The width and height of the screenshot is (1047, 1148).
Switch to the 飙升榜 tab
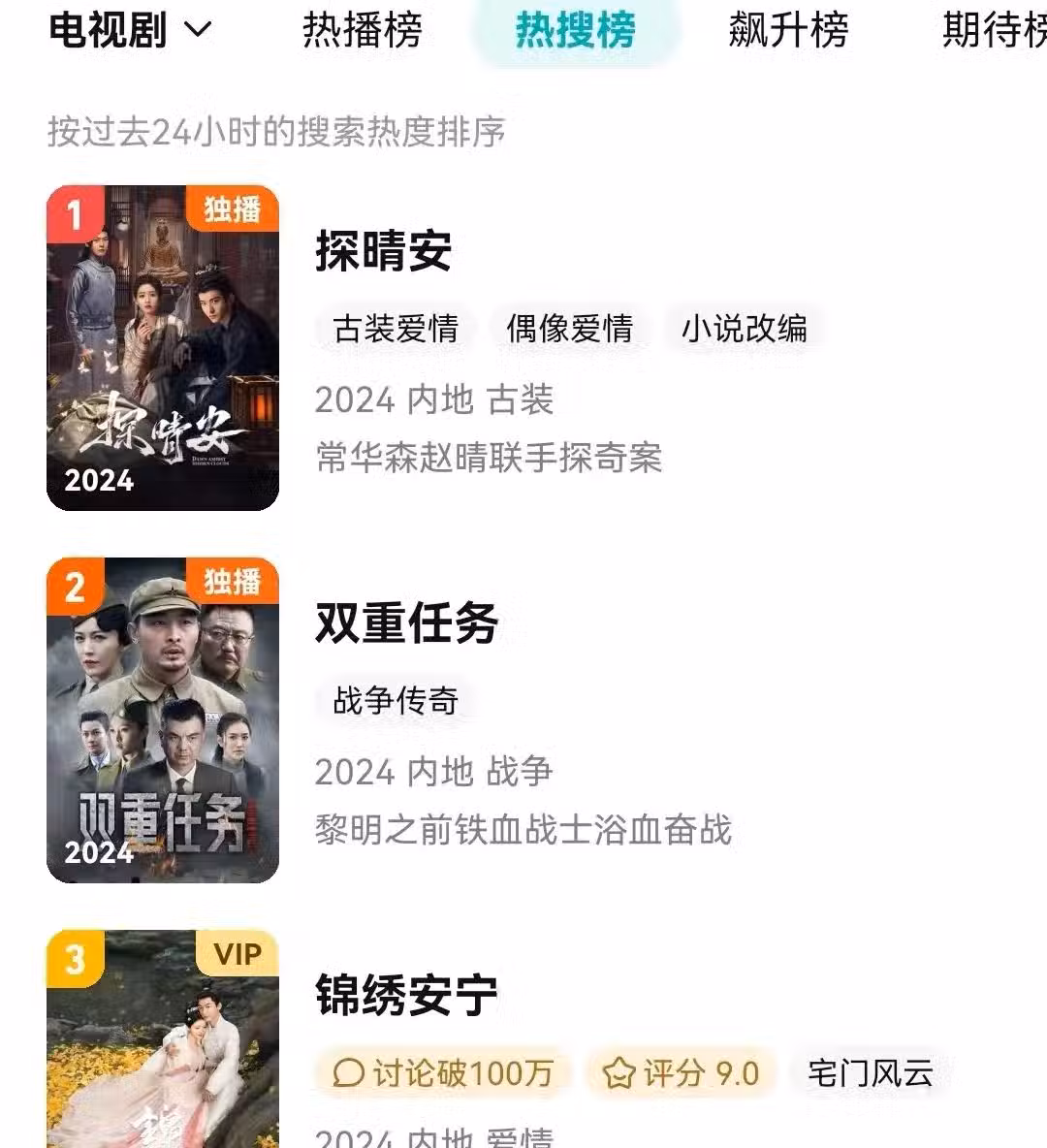click(x=788, y=29)
